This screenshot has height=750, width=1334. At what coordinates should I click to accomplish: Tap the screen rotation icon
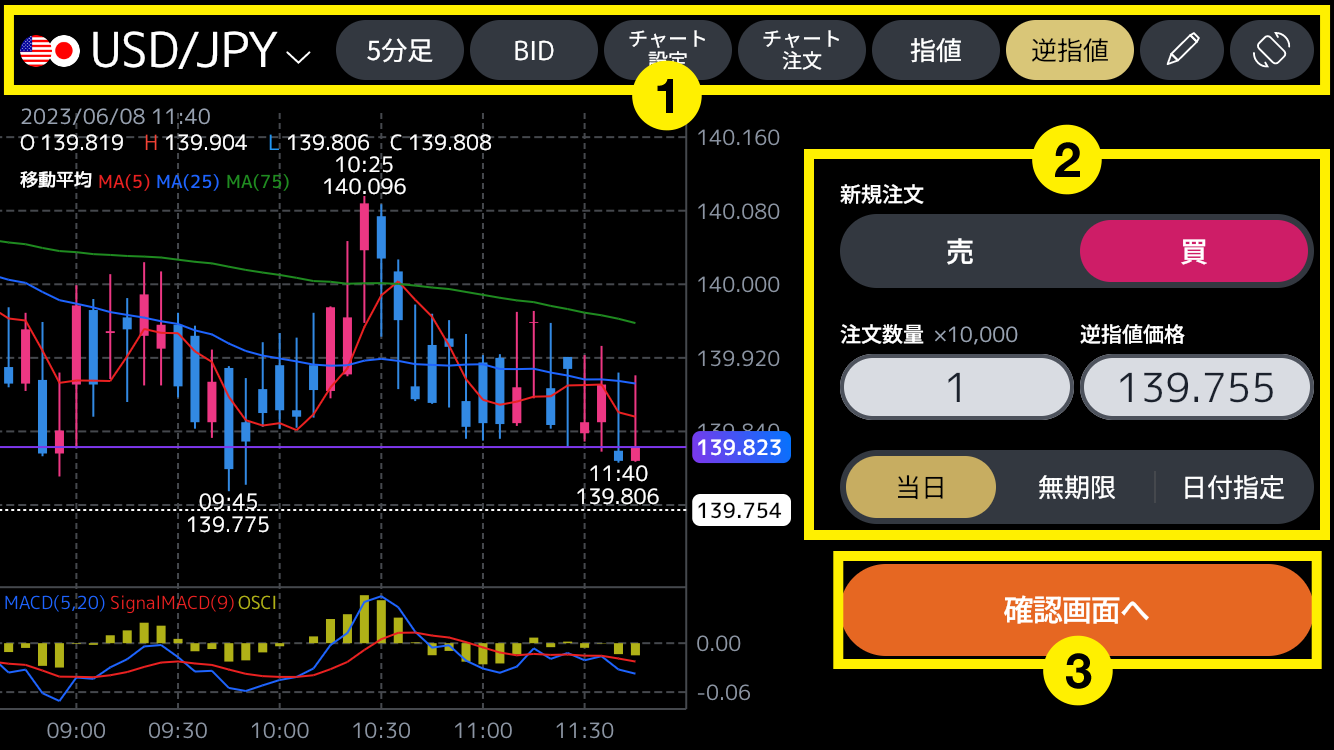pyautogui.click(x=1272, y=51)
